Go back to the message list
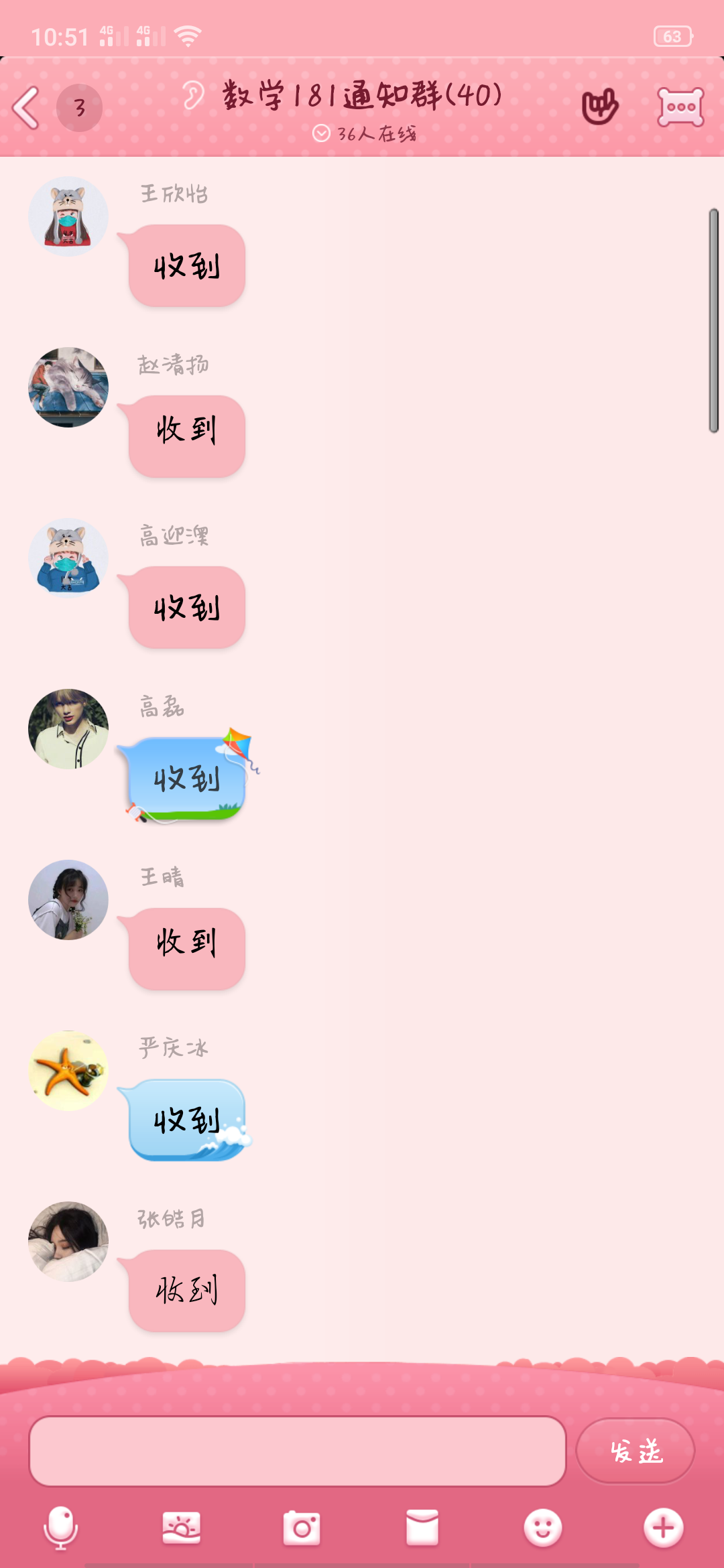 [27, 107]
